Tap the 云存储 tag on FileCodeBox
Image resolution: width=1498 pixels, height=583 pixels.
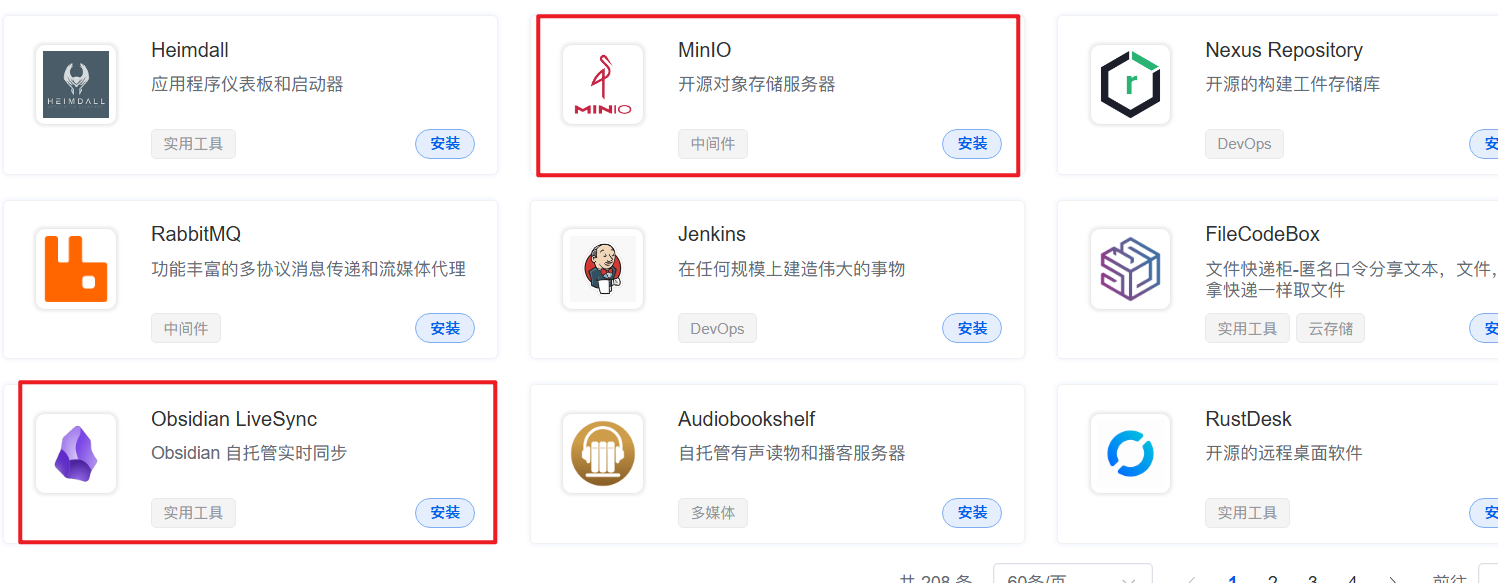click(1330, 328)
